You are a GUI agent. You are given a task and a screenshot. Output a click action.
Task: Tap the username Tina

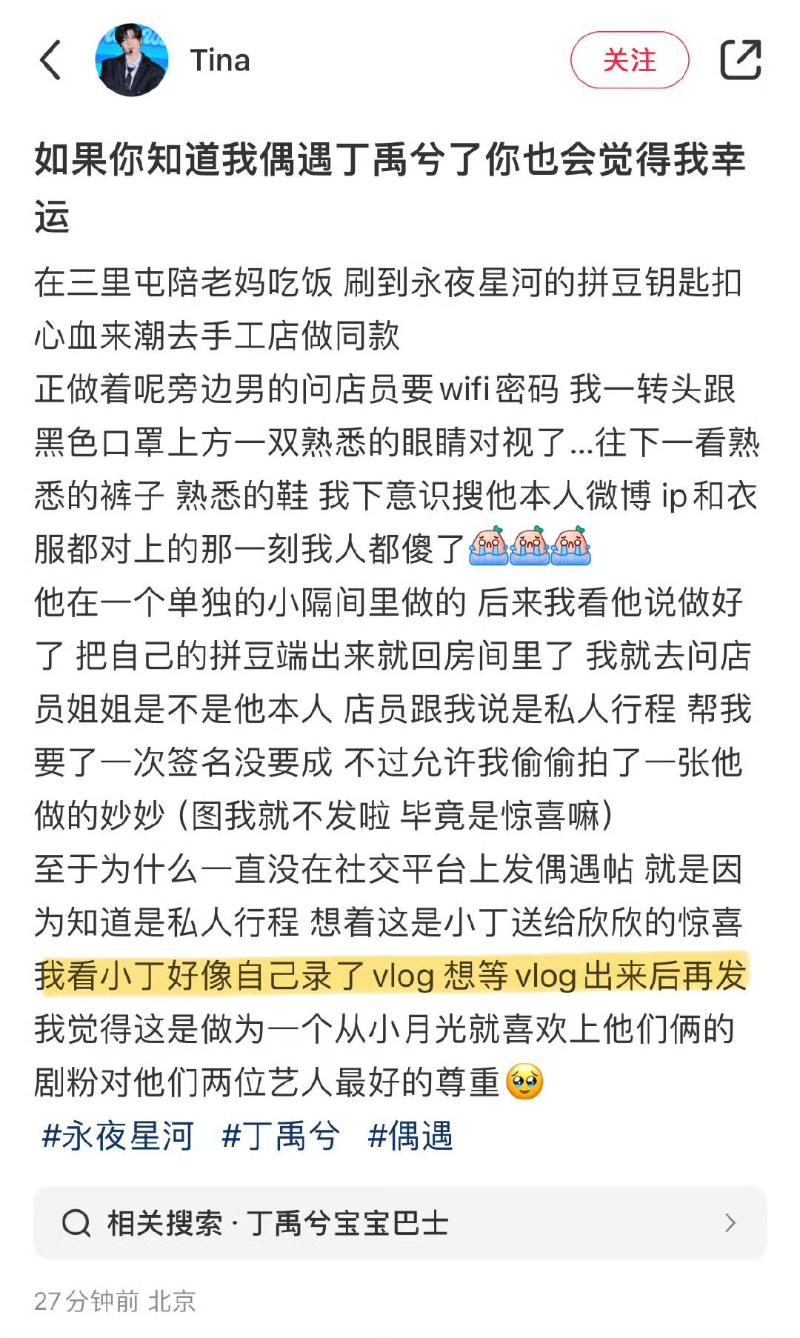tap(220, 60)
